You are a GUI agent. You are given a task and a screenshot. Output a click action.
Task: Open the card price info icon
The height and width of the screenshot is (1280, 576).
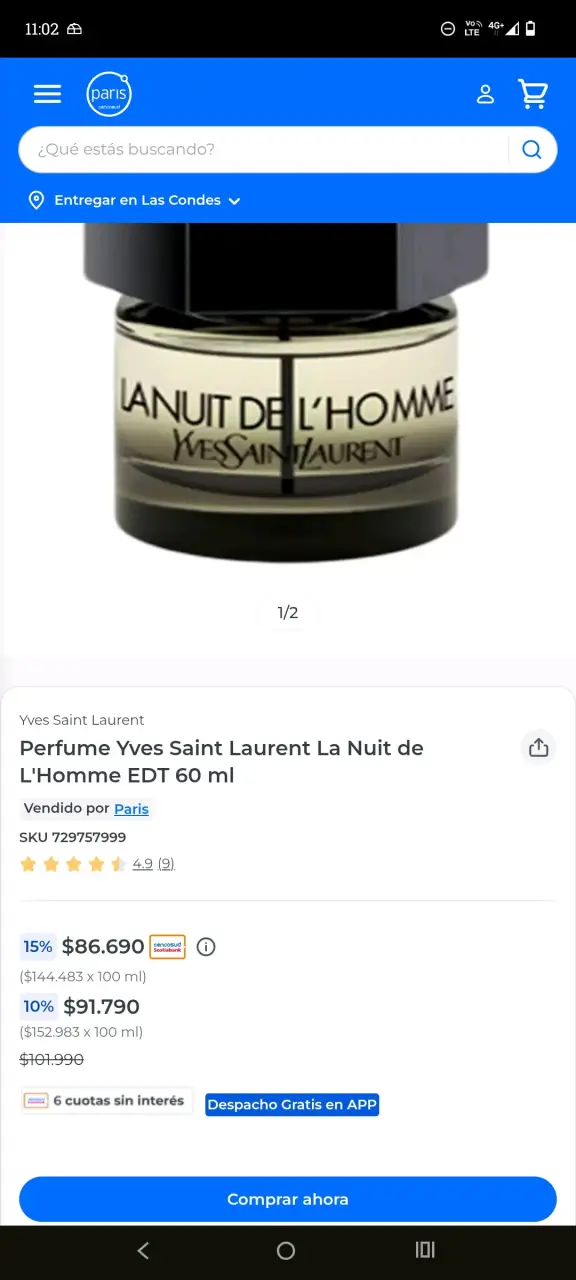[206, 946]
